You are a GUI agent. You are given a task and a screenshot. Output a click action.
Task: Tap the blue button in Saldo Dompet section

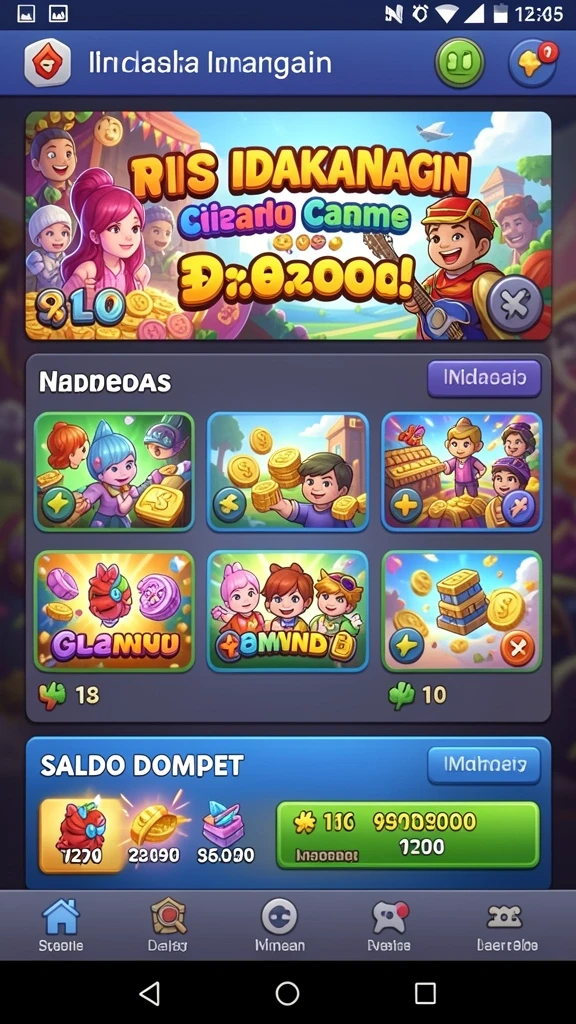tap(484, 765)
